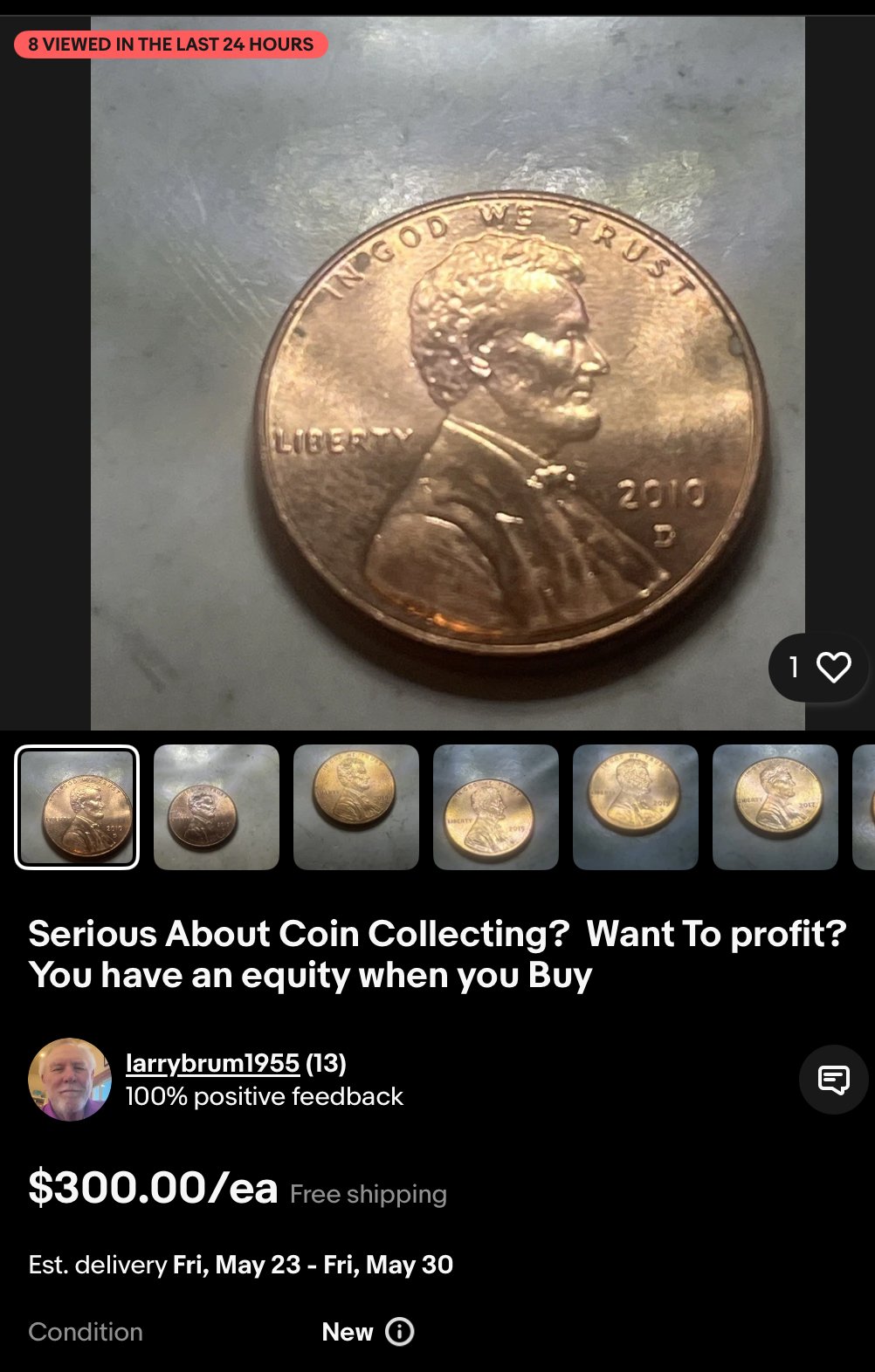The image size is (875, 1372).
Task: Select the fourth coin thumbnail
Action: click(496, 807)
